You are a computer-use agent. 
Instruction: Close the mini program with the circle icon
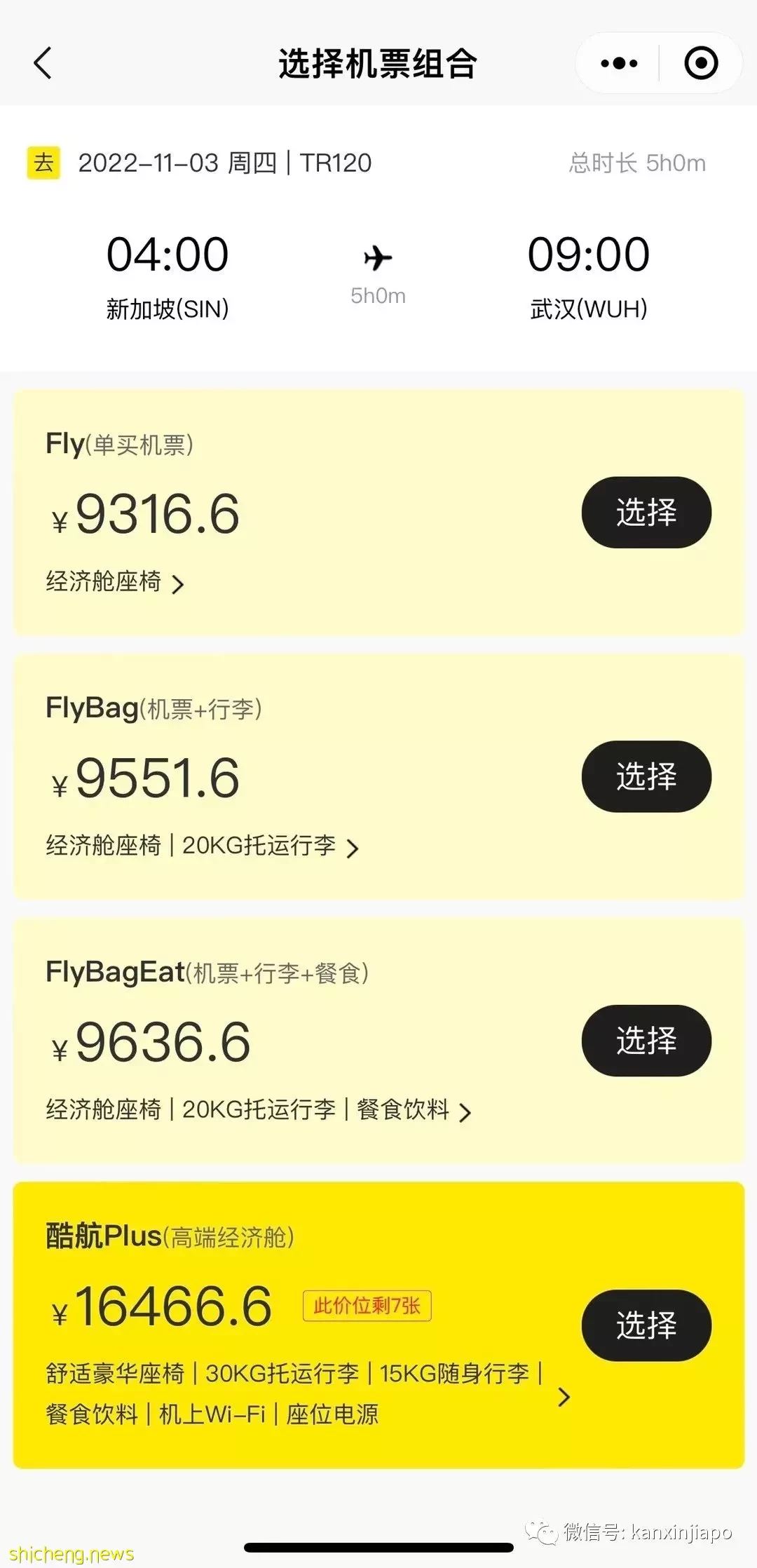tap(701, 63)
